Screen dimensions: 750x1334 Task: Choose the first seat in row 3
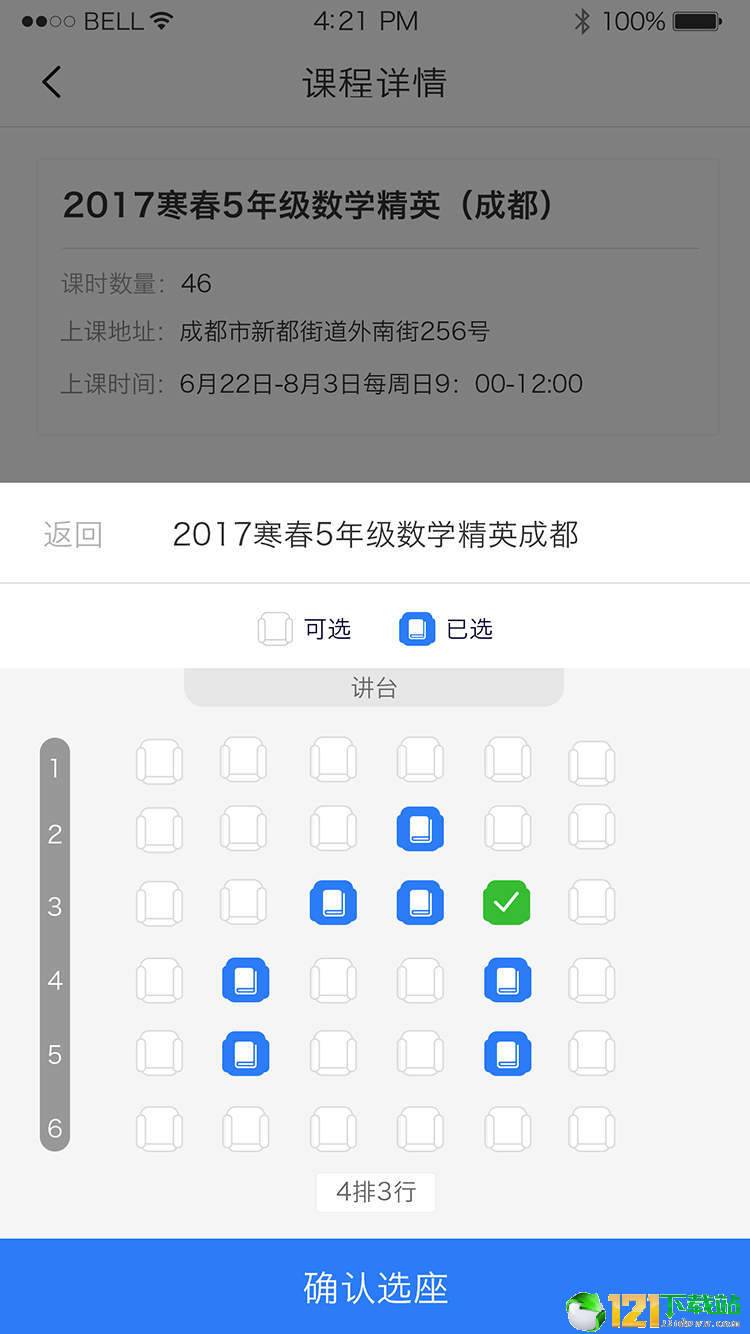coord(160,903)
